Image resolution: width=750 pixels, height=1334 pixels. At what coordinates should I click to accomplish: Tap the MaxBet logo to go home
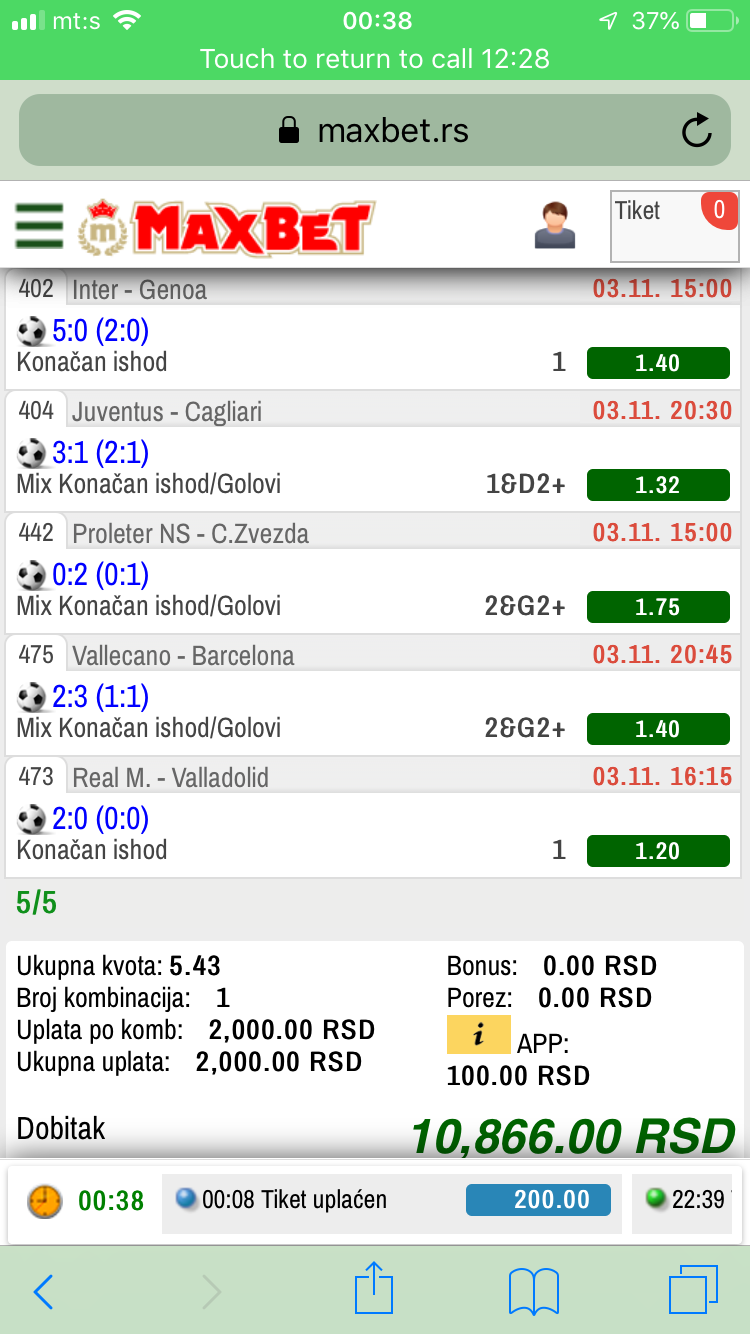pos(227,226)
